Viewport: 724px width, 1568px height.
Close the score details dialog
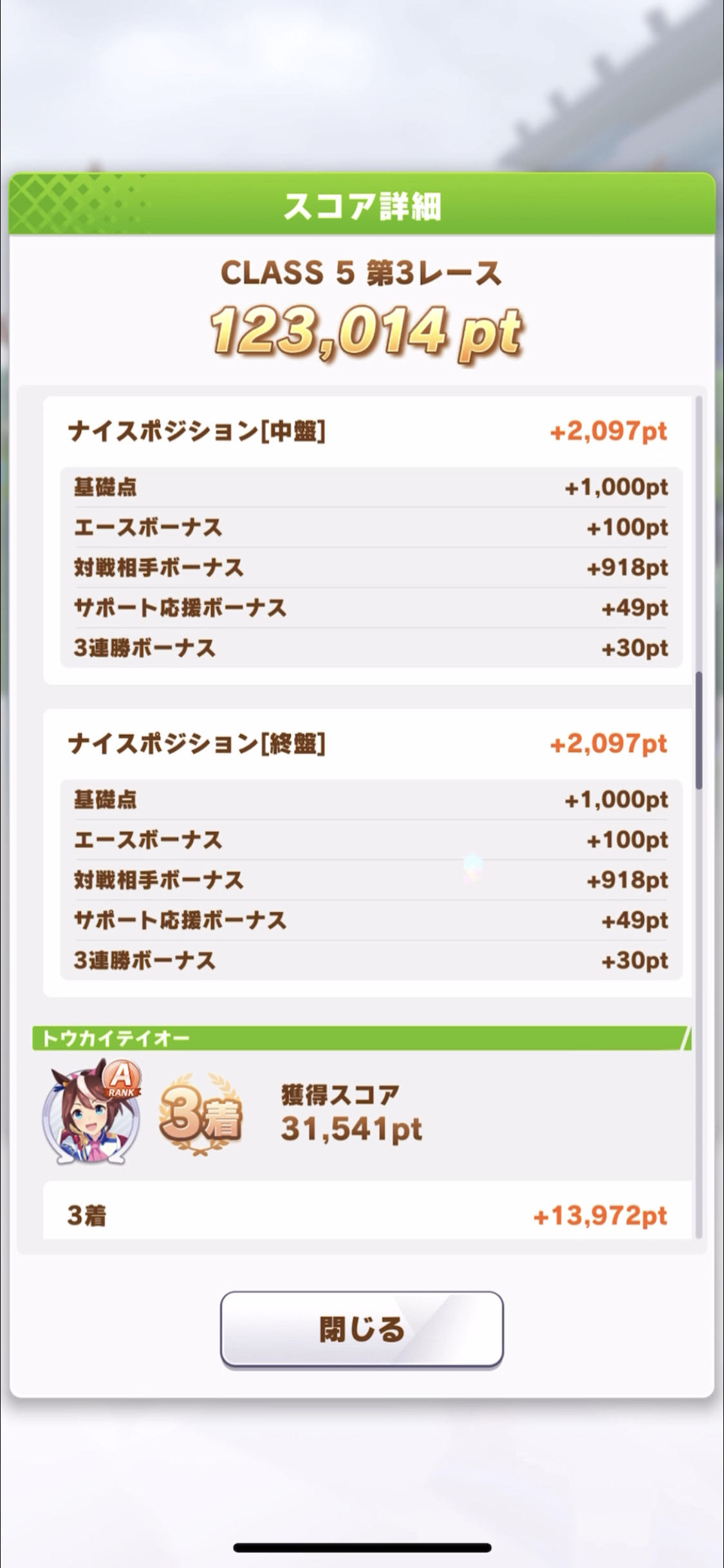click(x=362, y=1329)
